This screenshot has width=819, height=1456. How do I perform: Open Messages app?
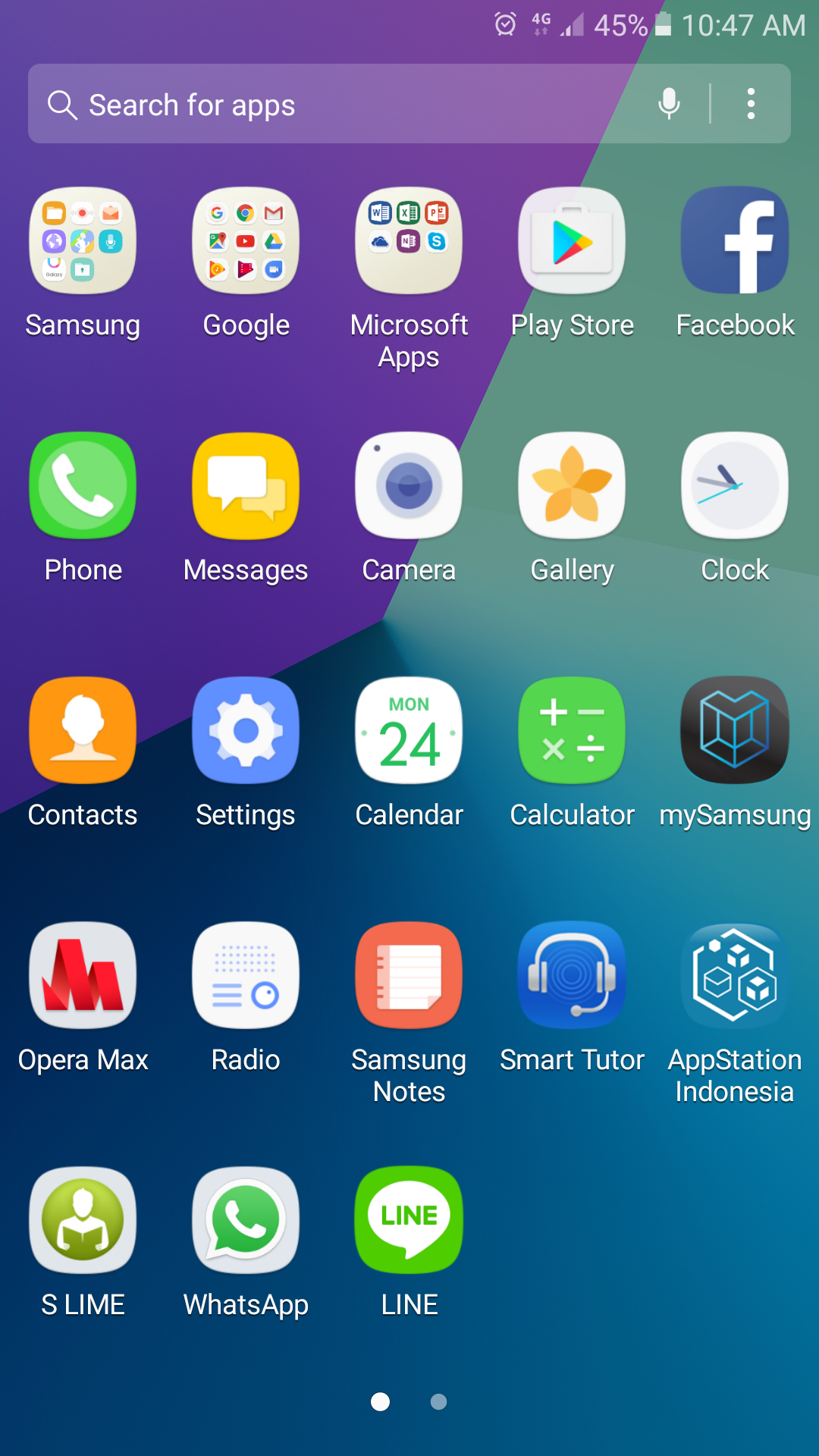(246, 486)
